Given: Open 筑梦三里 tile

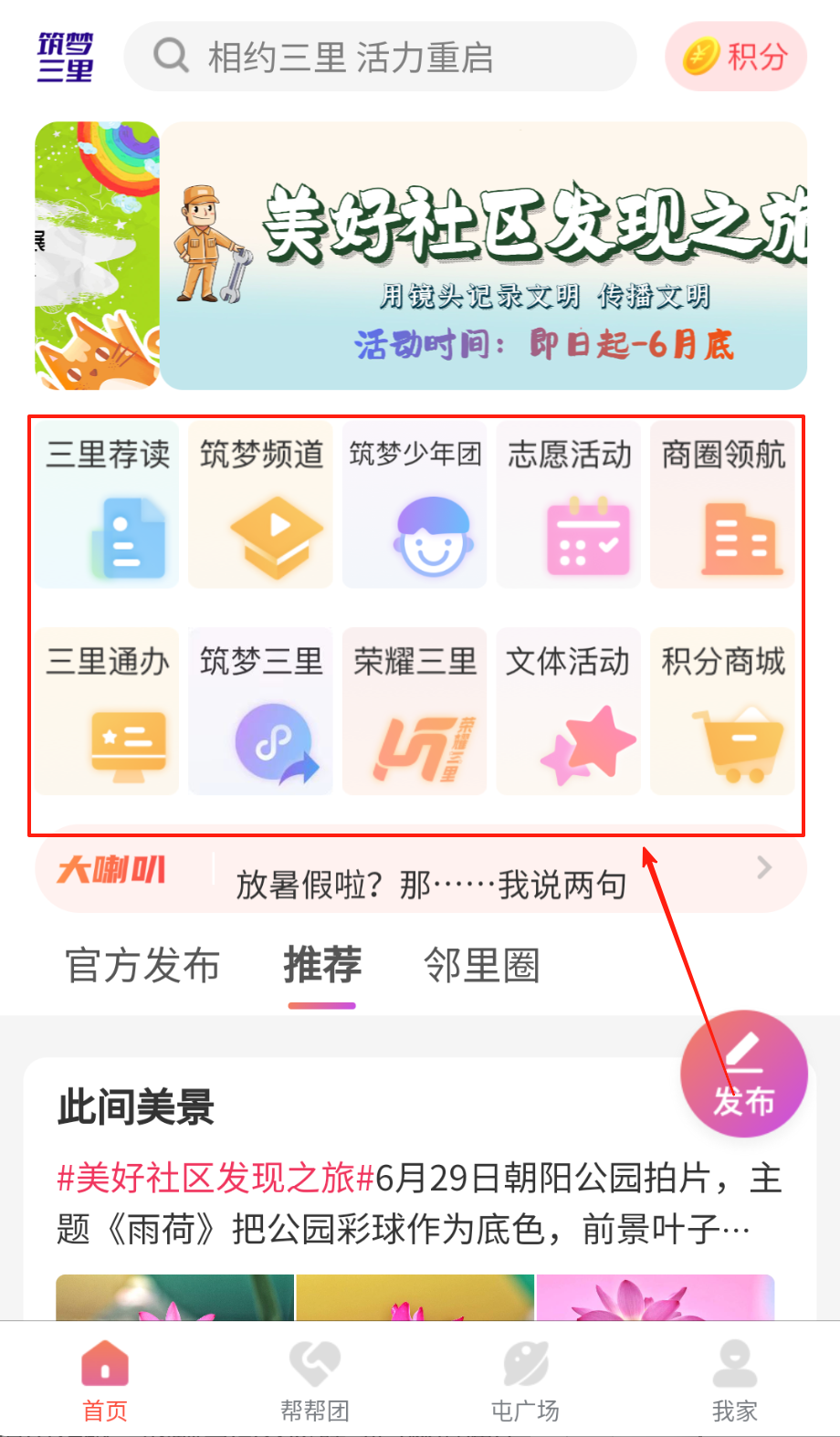Looking at the screenshot, I should (x=261, y=711).
